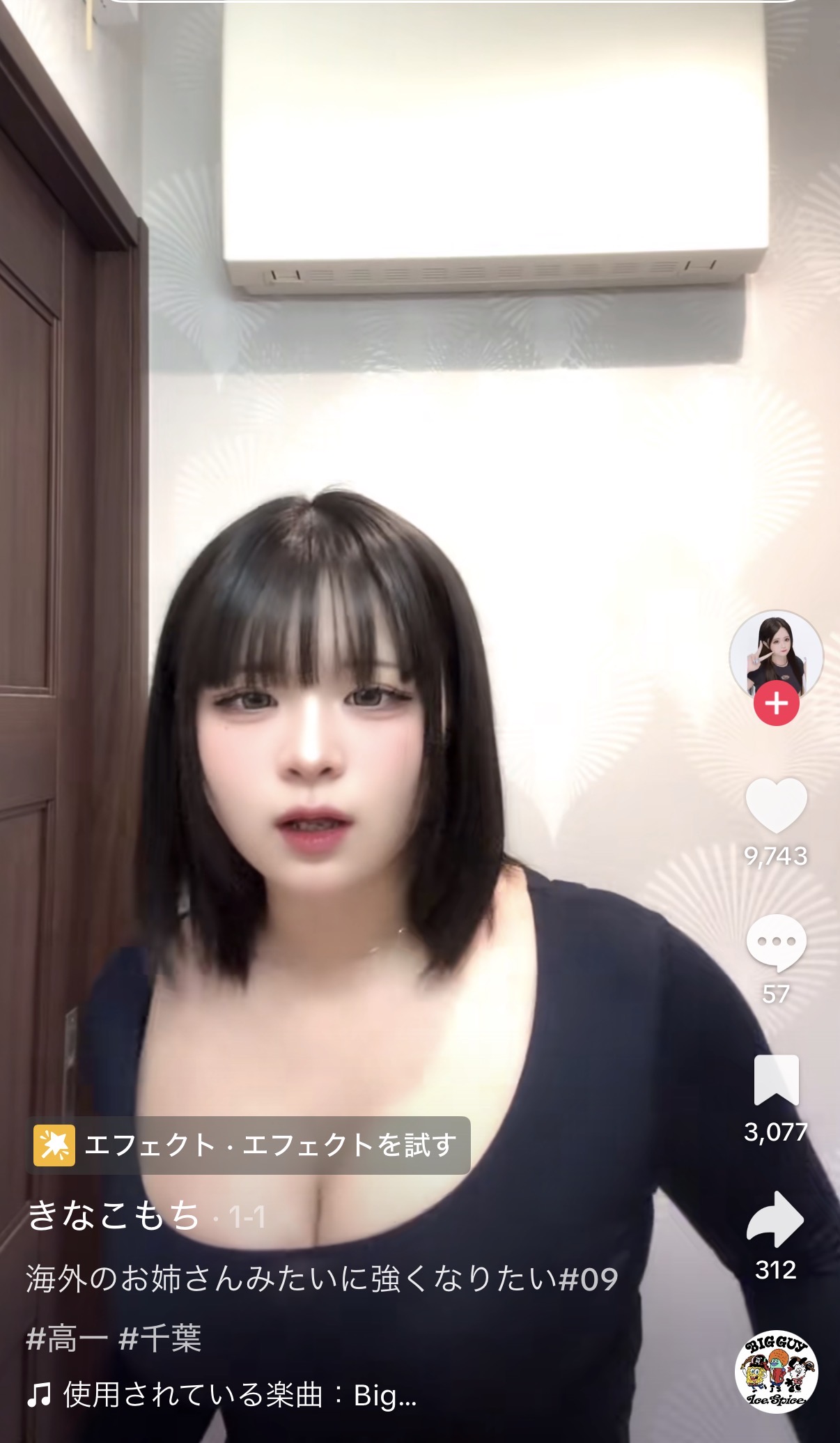The height and width of the screenshot is (1443, 840).
Task: Open the creator's profile picture
Action: 776,654
